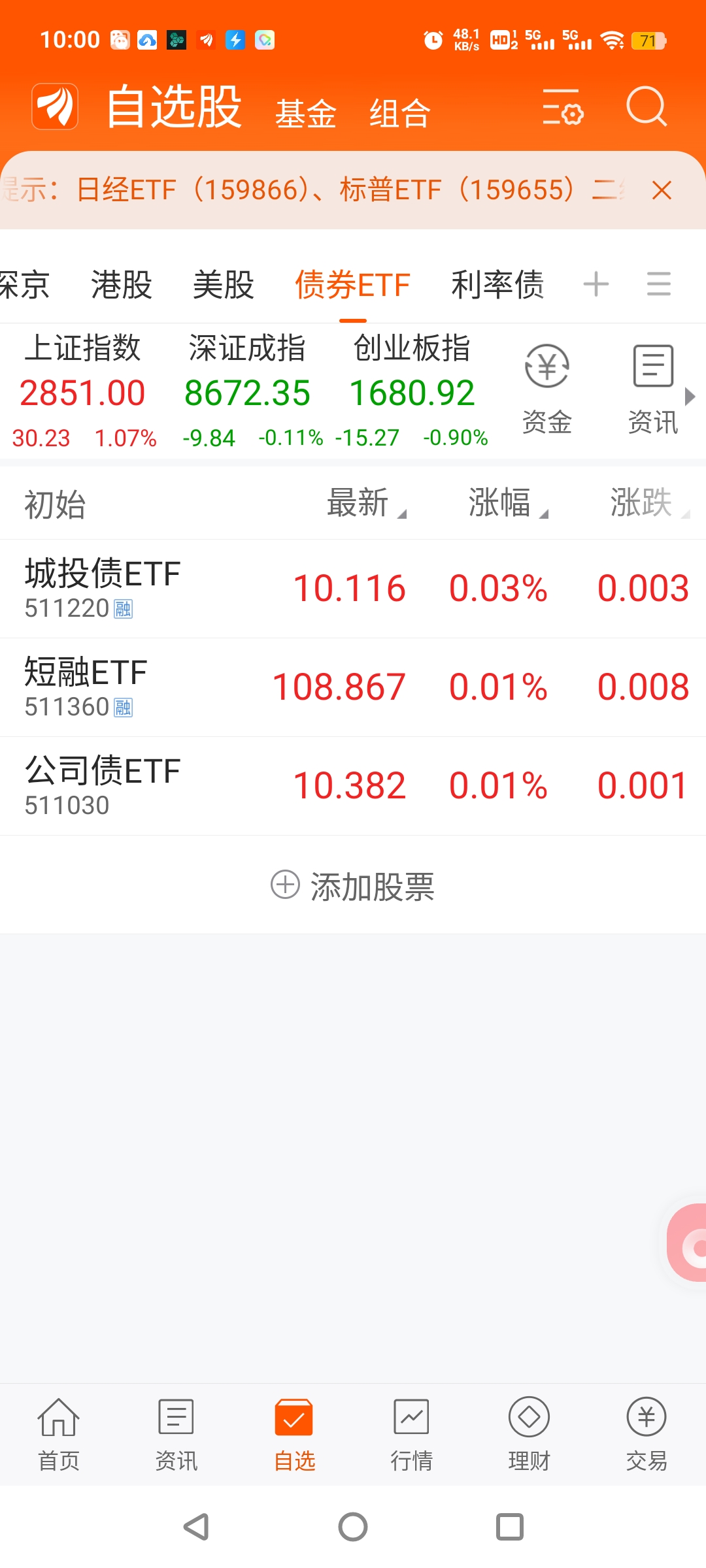This screenshot has width=706, height=1568.
Task: Switch to the 利率债 tab
Action: click(x=498, y=284)
